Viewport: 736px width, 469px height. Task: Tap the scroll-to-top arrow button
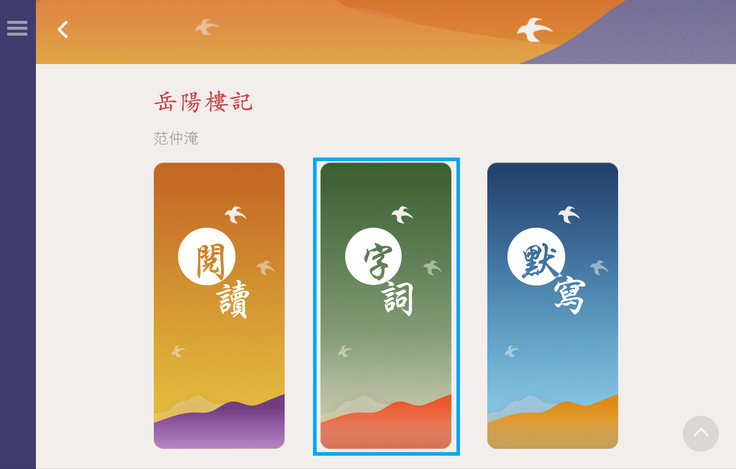pyautogui.click(x=700, y=433)
